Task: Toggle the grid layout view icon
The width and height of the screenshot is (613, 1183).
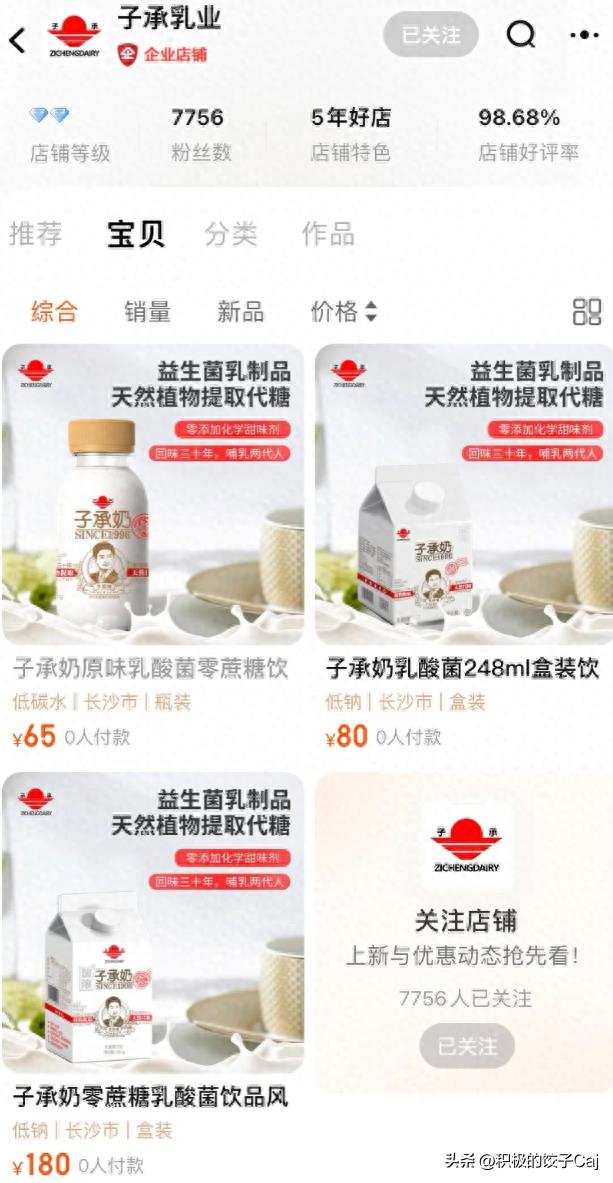Action: pyautogui.click(x=587, y=311)
